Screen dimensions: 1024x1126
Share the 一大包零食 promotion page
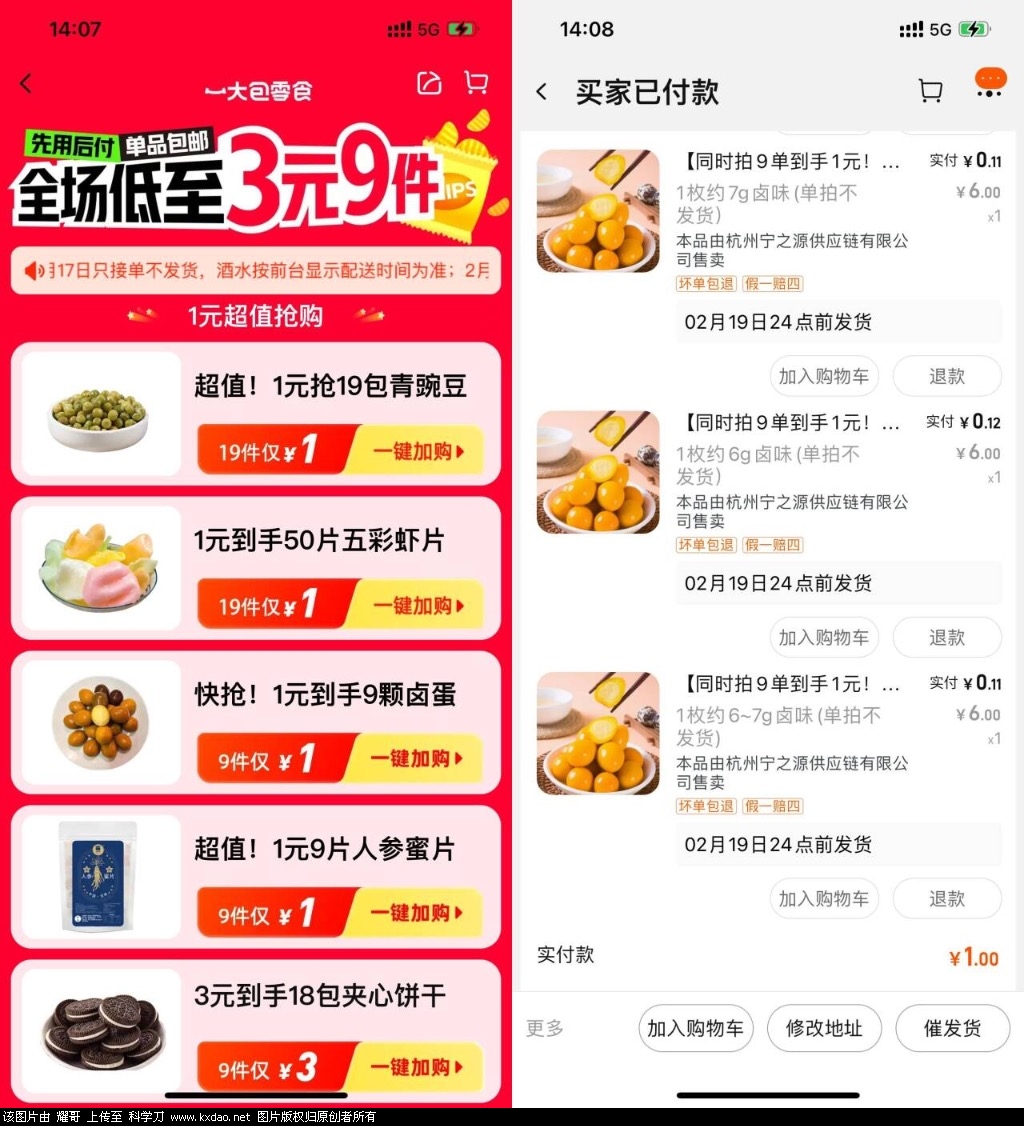[429, 83]
